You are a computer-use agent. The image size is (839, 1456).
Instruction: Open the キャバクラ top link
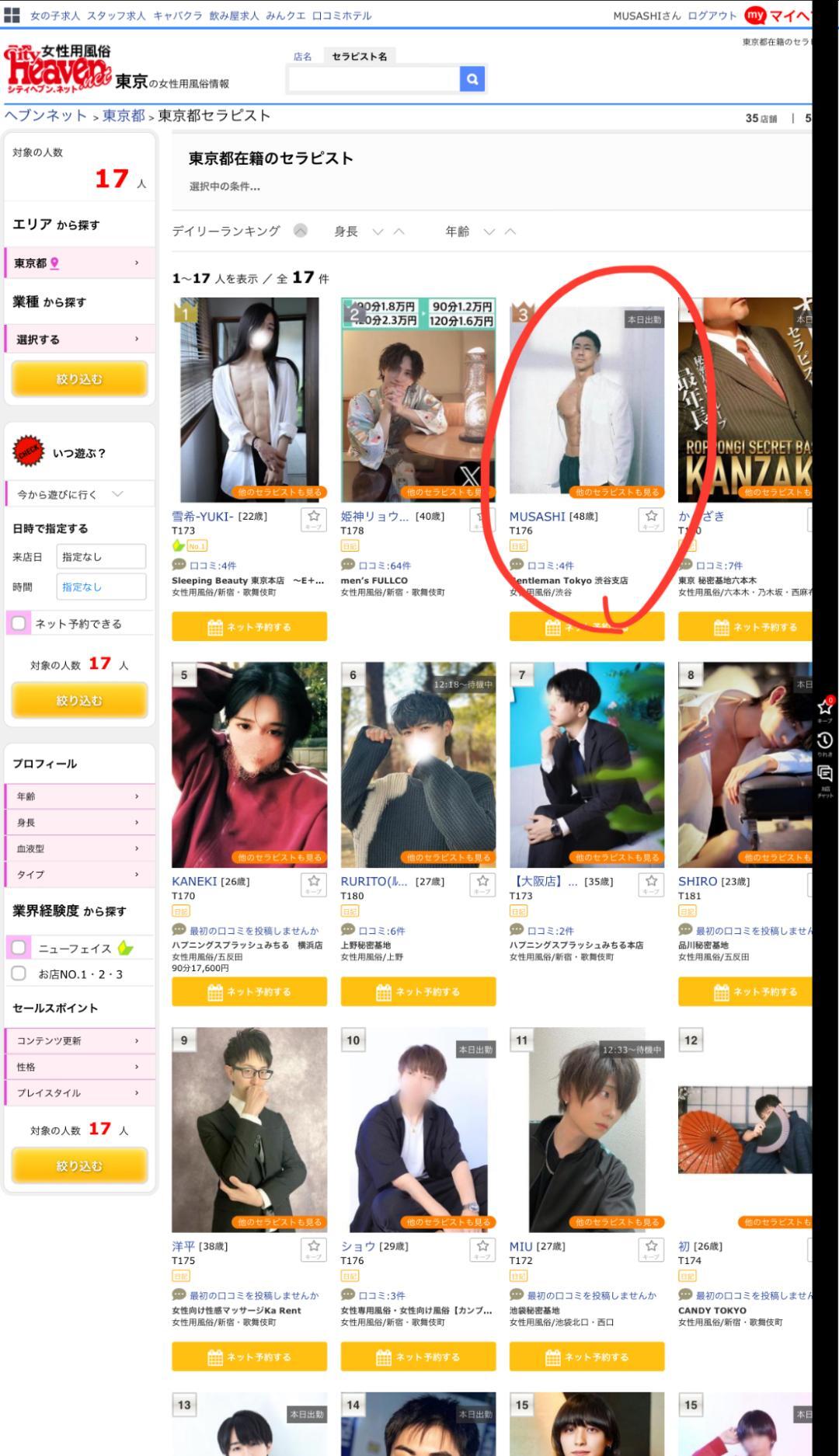point(177,16)
